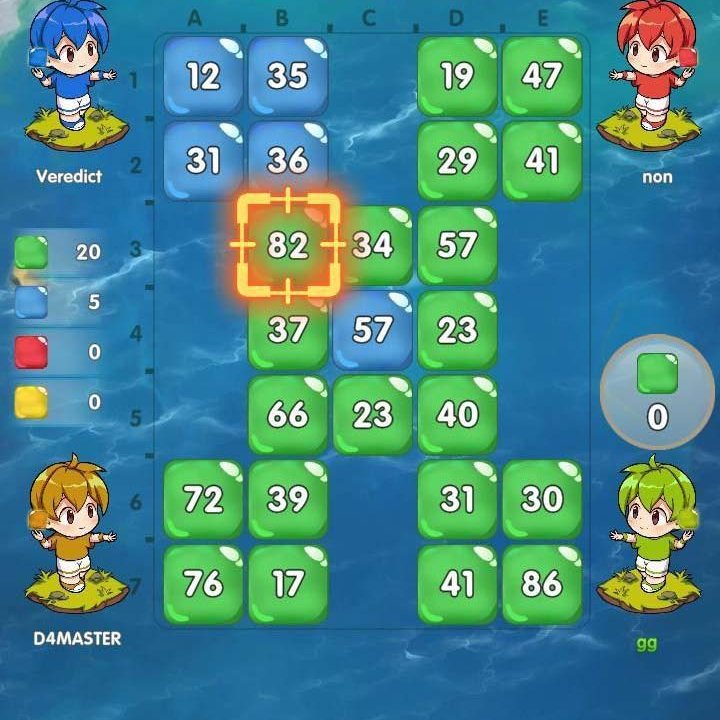
Task: Select the green tile numbered 30
Action: click(x=542, y=499)
